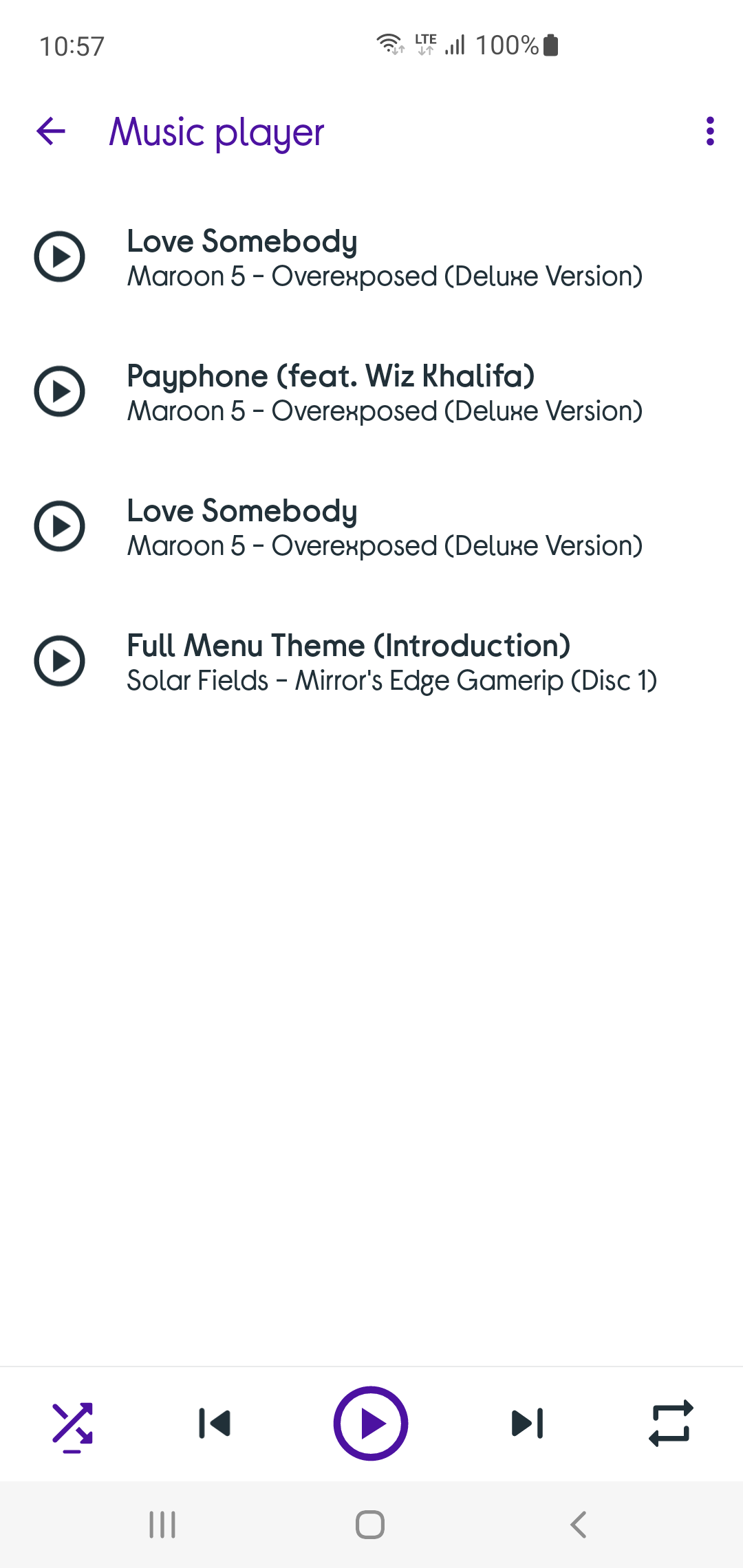Play Full Menu Theme (Introduction) by Solar Fields

coord(60,661)
